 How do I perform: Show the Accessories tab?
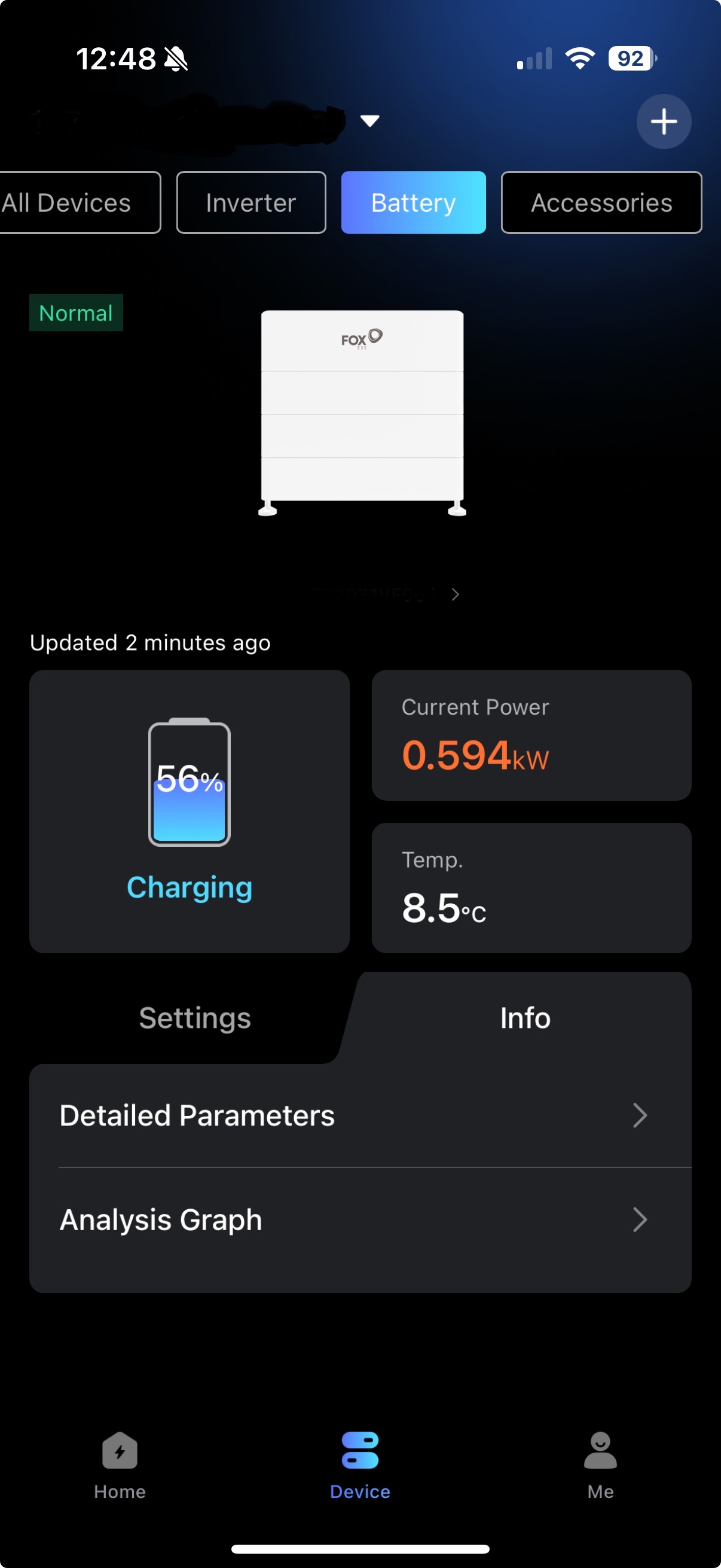tap(600, 203)
